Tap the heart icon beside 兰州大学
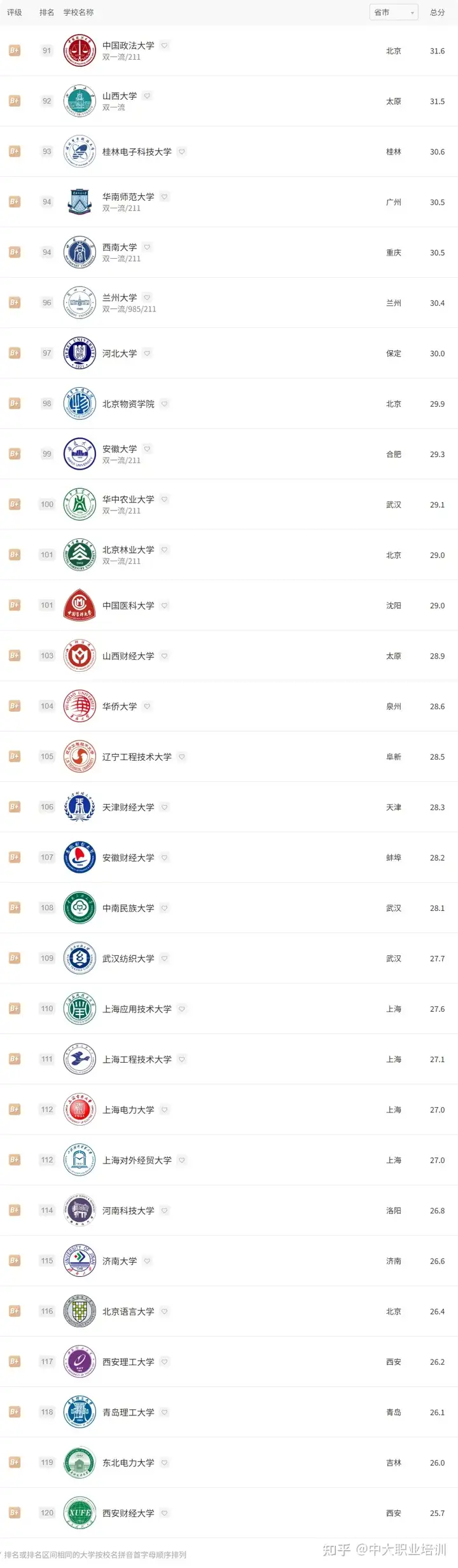 [x=148, y=297]
